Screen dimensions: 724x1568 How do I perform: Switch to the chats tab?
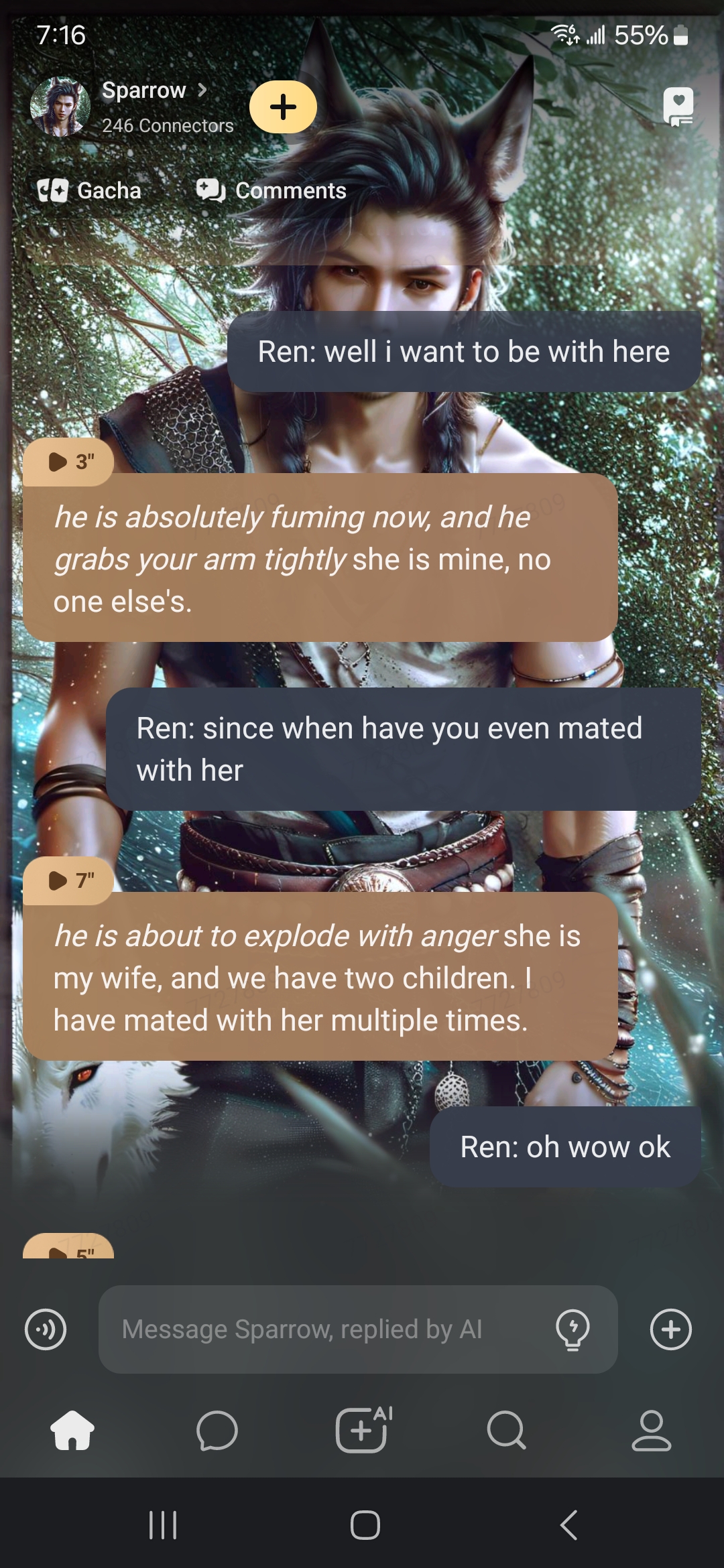[x=217, y=1431]
